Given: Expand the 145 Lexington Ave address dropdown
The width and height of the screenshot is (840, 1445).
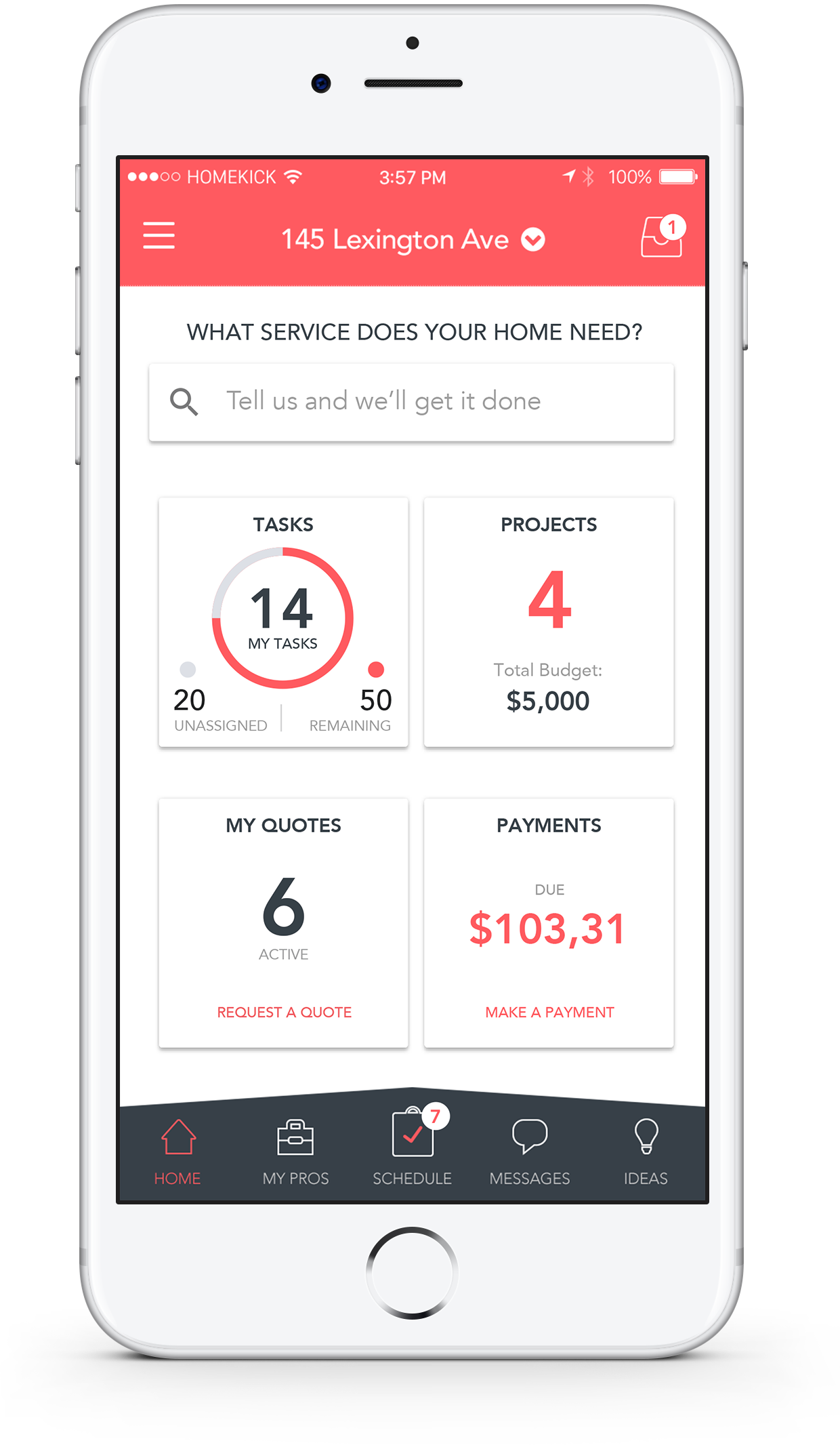Looking at the screenshot, I should [x=532, y=240].
